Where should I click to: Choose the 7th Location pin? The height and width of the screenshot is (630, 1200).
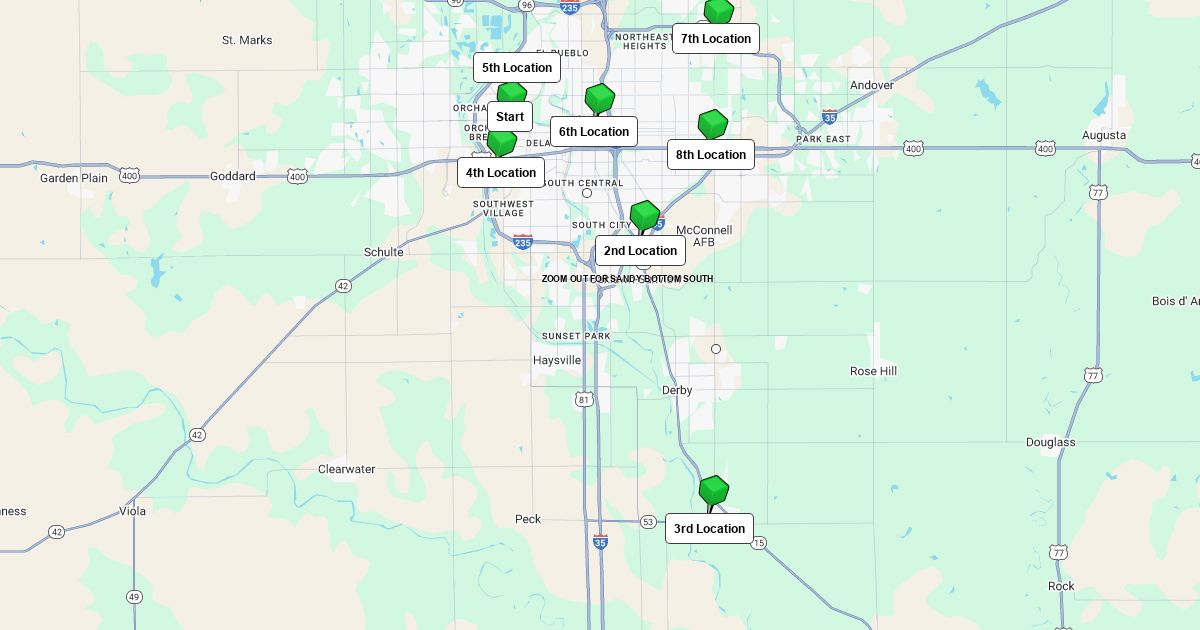(x=718, y=11)
